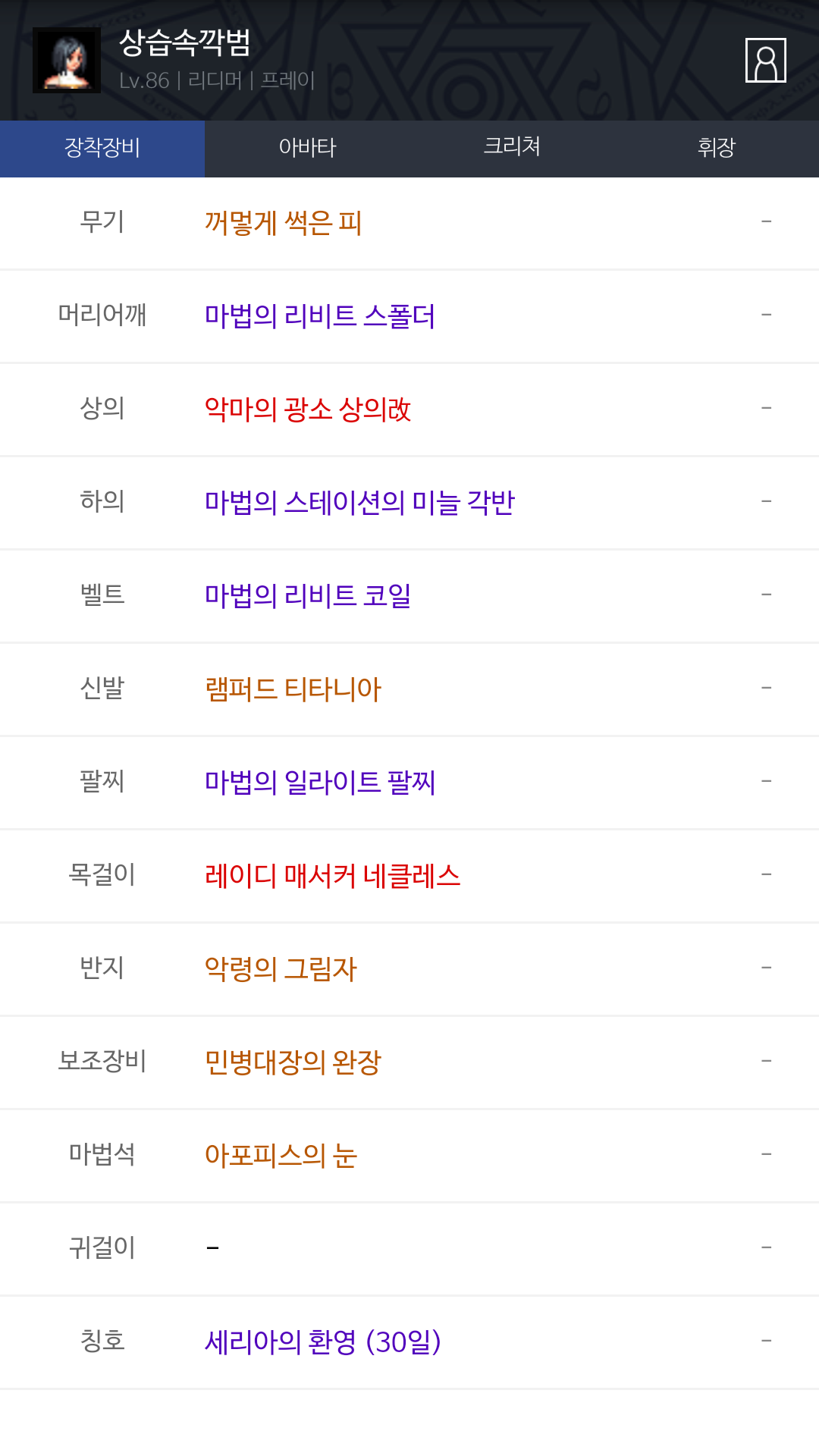View 민병대장의 완장 item
This screenshot has height=1456, width=819.
pos(293,1062)
